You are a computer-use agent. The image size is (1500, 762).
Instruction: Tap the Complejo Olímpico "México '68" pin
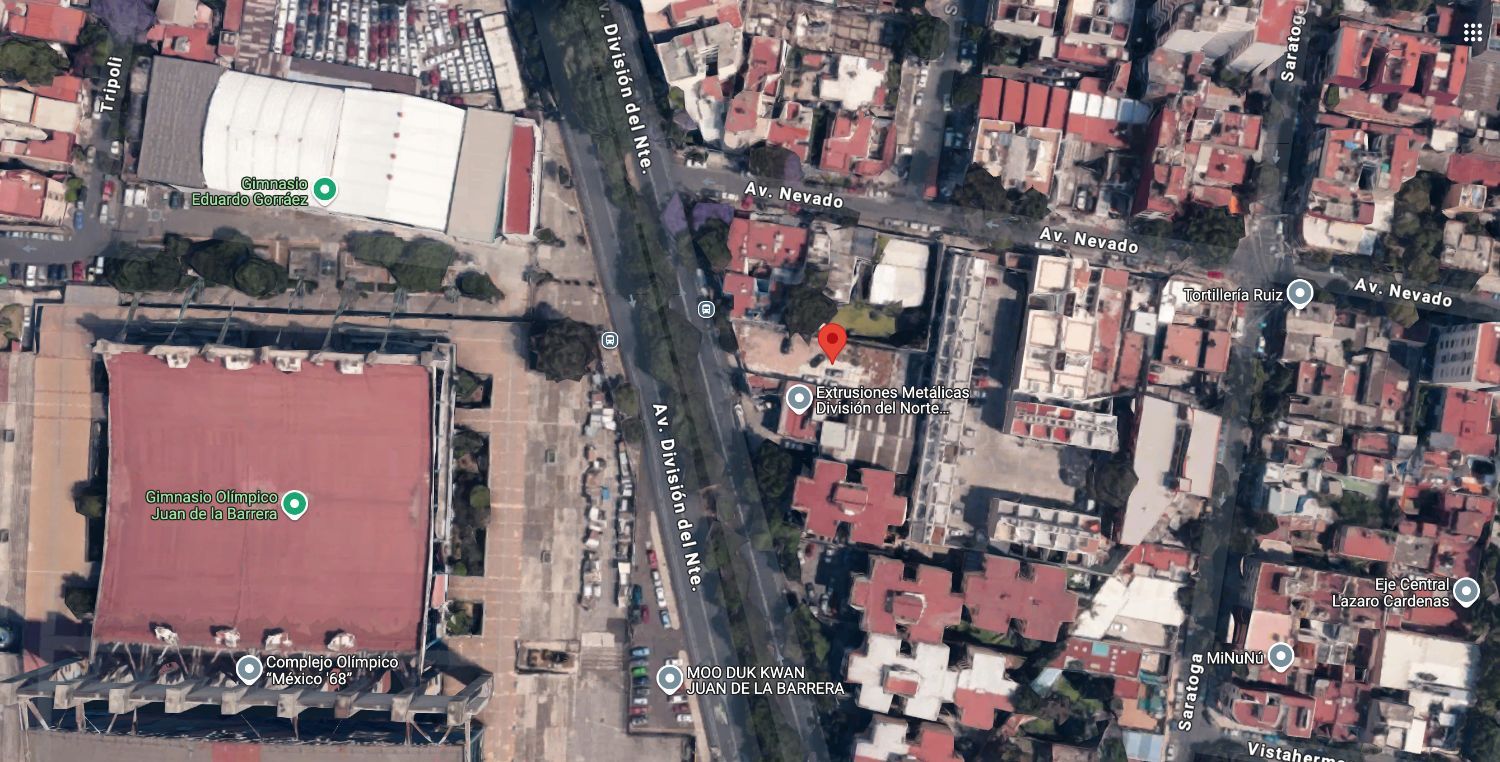pos(249,669)
